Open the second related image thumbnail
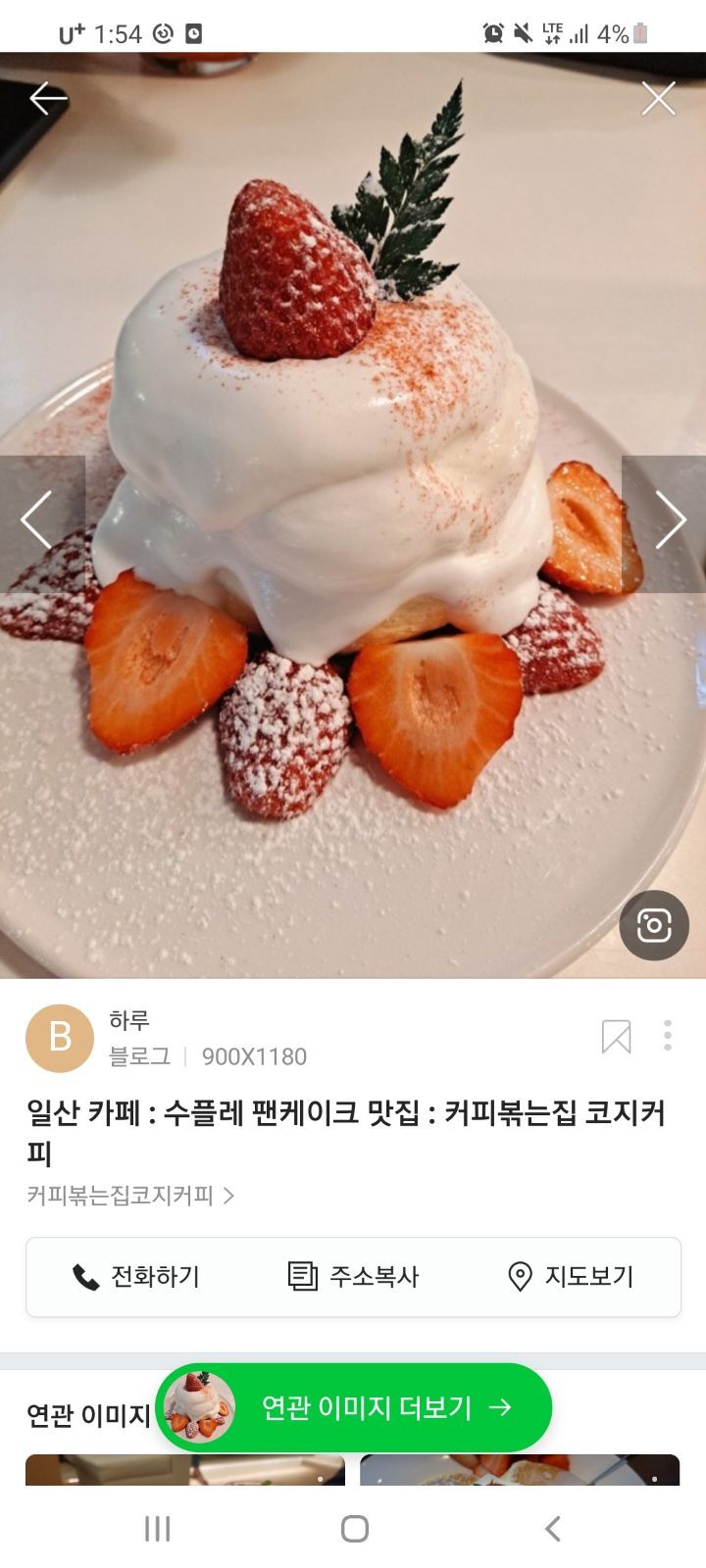Viewport: 706px width, 1568px height. coord(520,1470)
